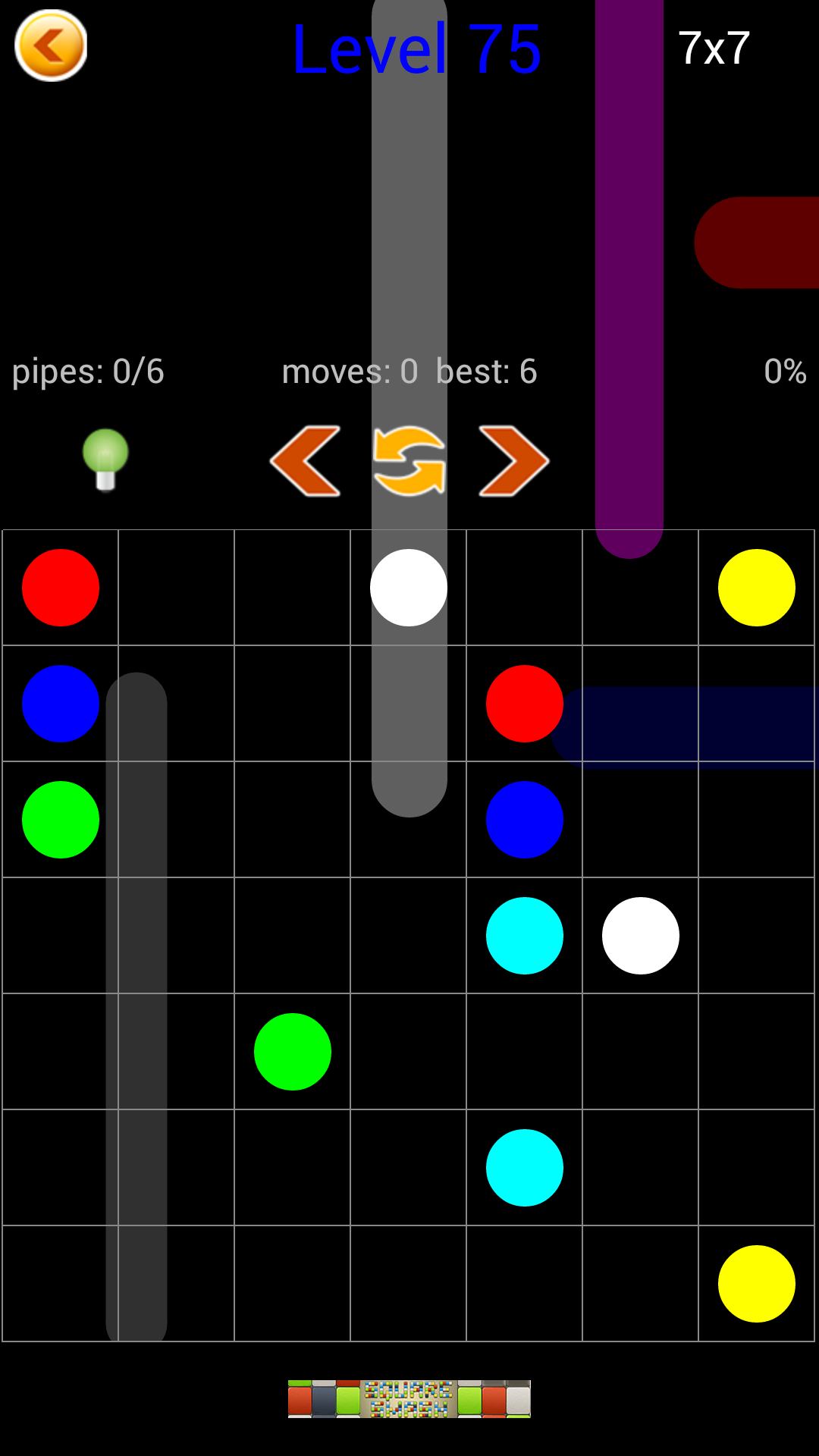Restart the level with the refresh icon

(409, 460)
